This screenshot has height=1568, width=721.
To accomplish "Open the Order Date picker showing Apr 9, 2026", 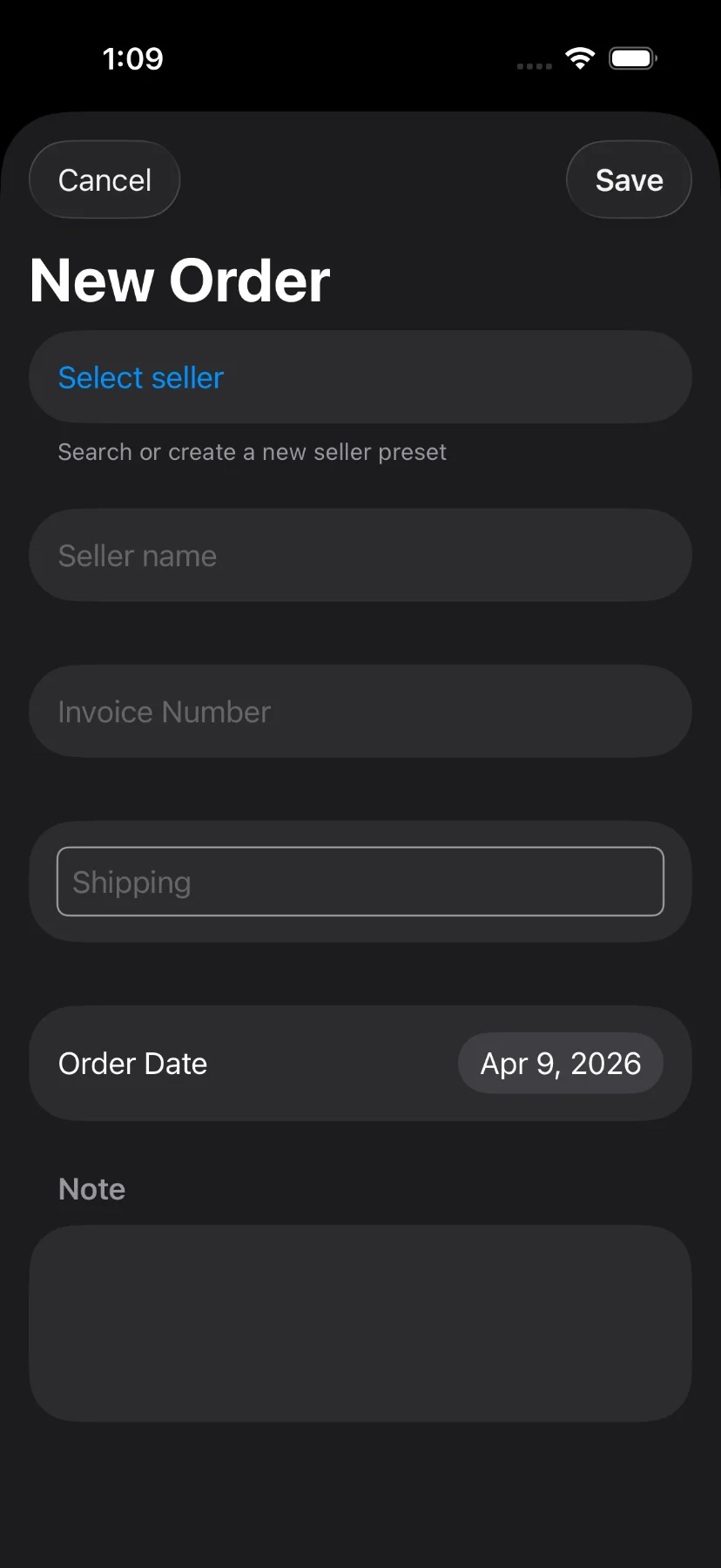I will point(560,1063).
